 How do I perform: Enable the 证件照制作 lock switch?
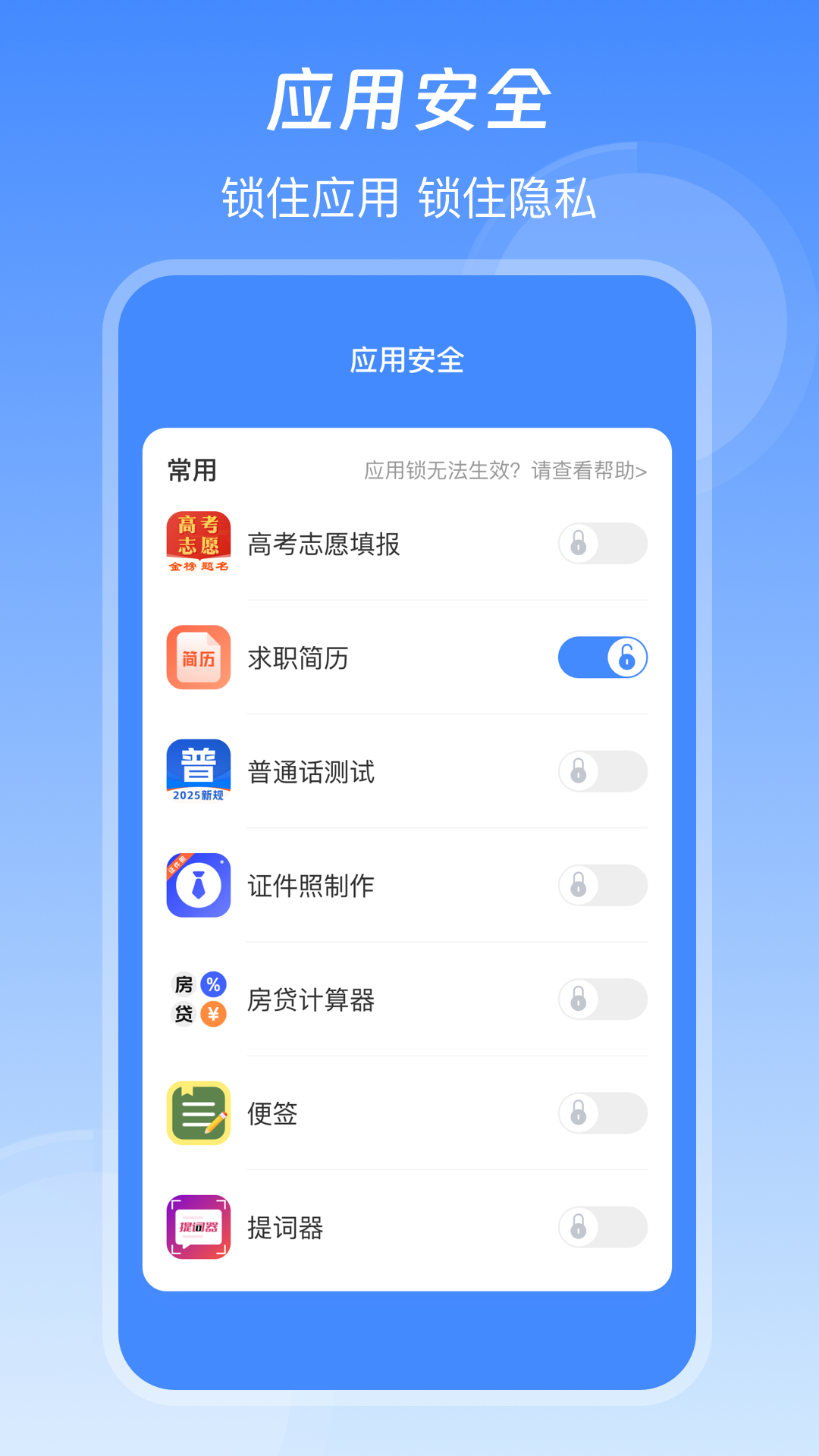coord(602,886)
